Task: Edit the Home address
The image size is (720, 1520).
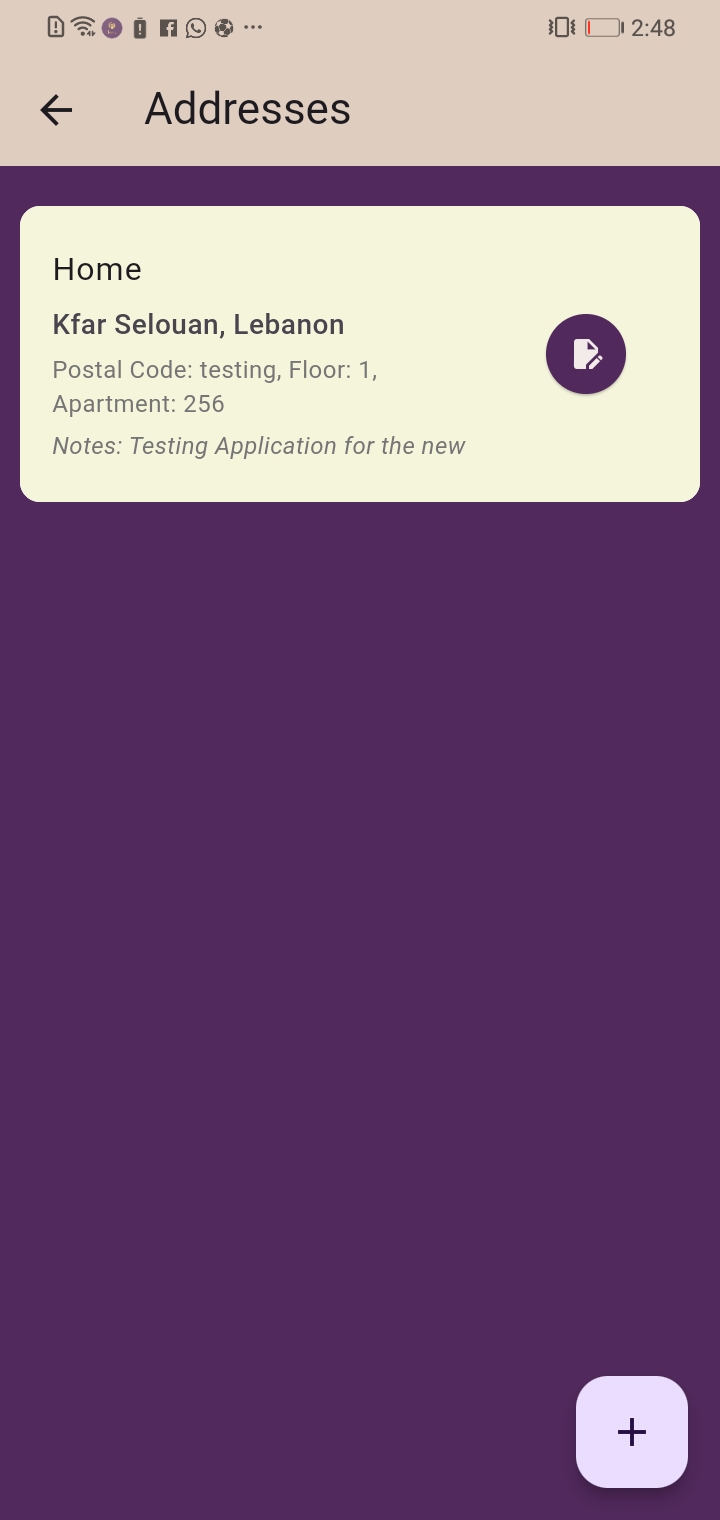Action: click(x=586, y=354)
